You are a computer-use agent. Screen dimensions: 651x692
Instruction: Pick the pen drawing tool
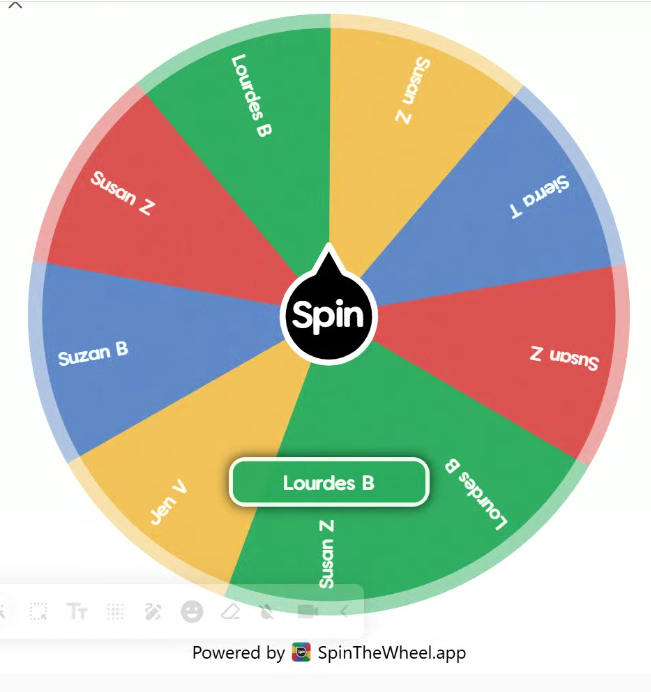point(153,611)
